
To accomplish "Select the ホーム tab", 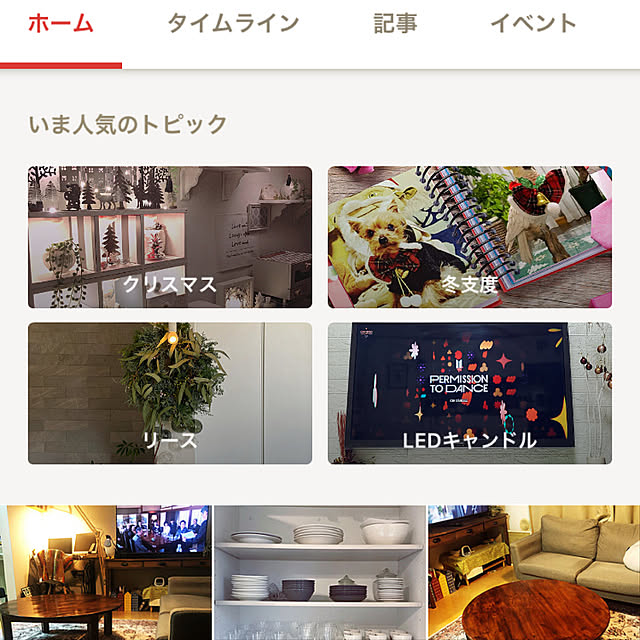I will [x=61, y=24].
